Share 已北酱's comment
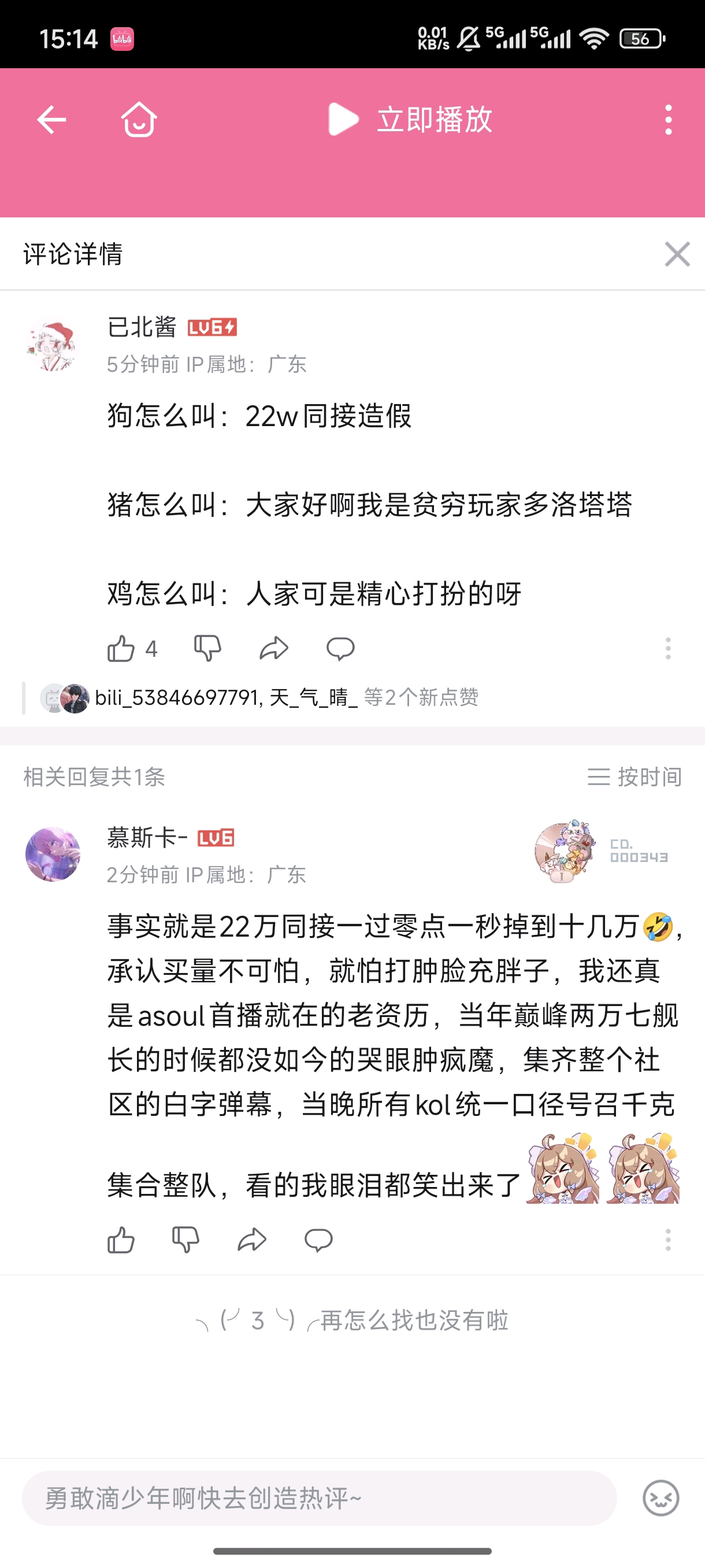705x1568 pixels. [x=274, y=648]
